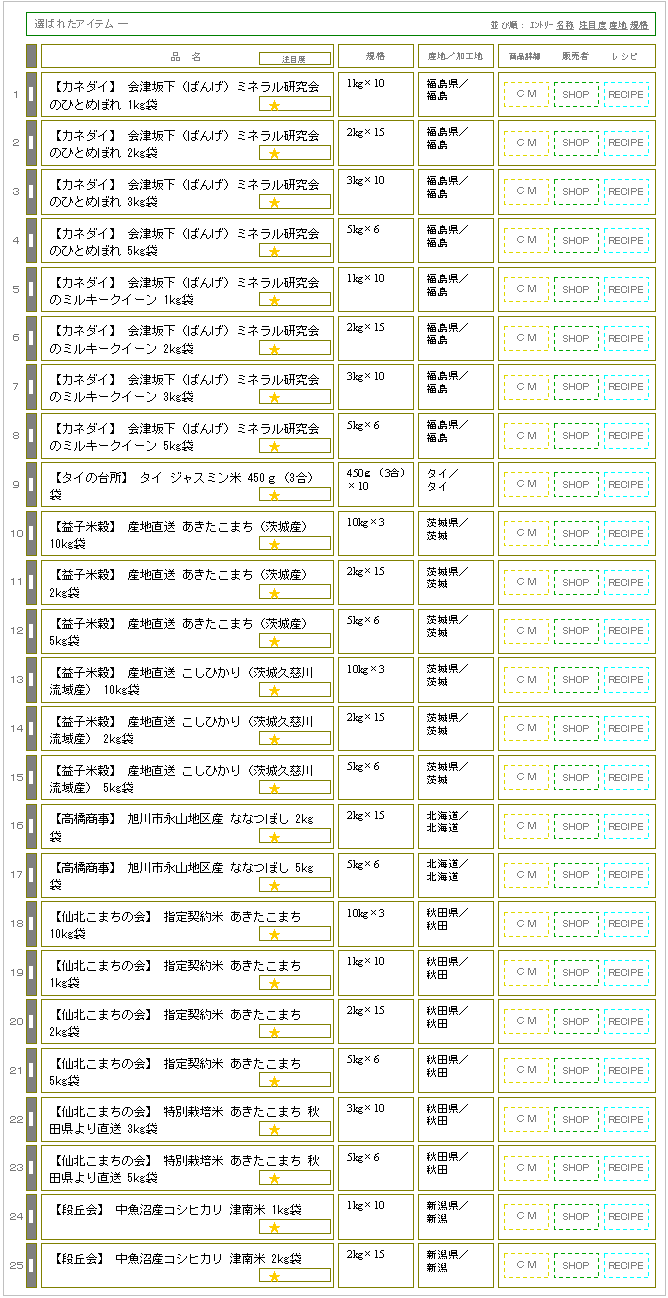Open CM for ひとめぼれ 1kg袋 row
The image size is (668, 1298).
tap(526, 94)
